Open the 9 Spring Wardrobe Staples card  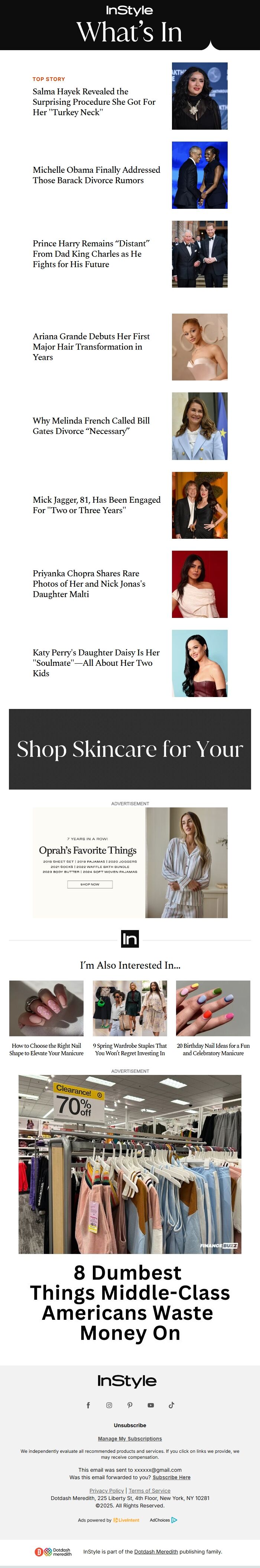[130, 1049]
